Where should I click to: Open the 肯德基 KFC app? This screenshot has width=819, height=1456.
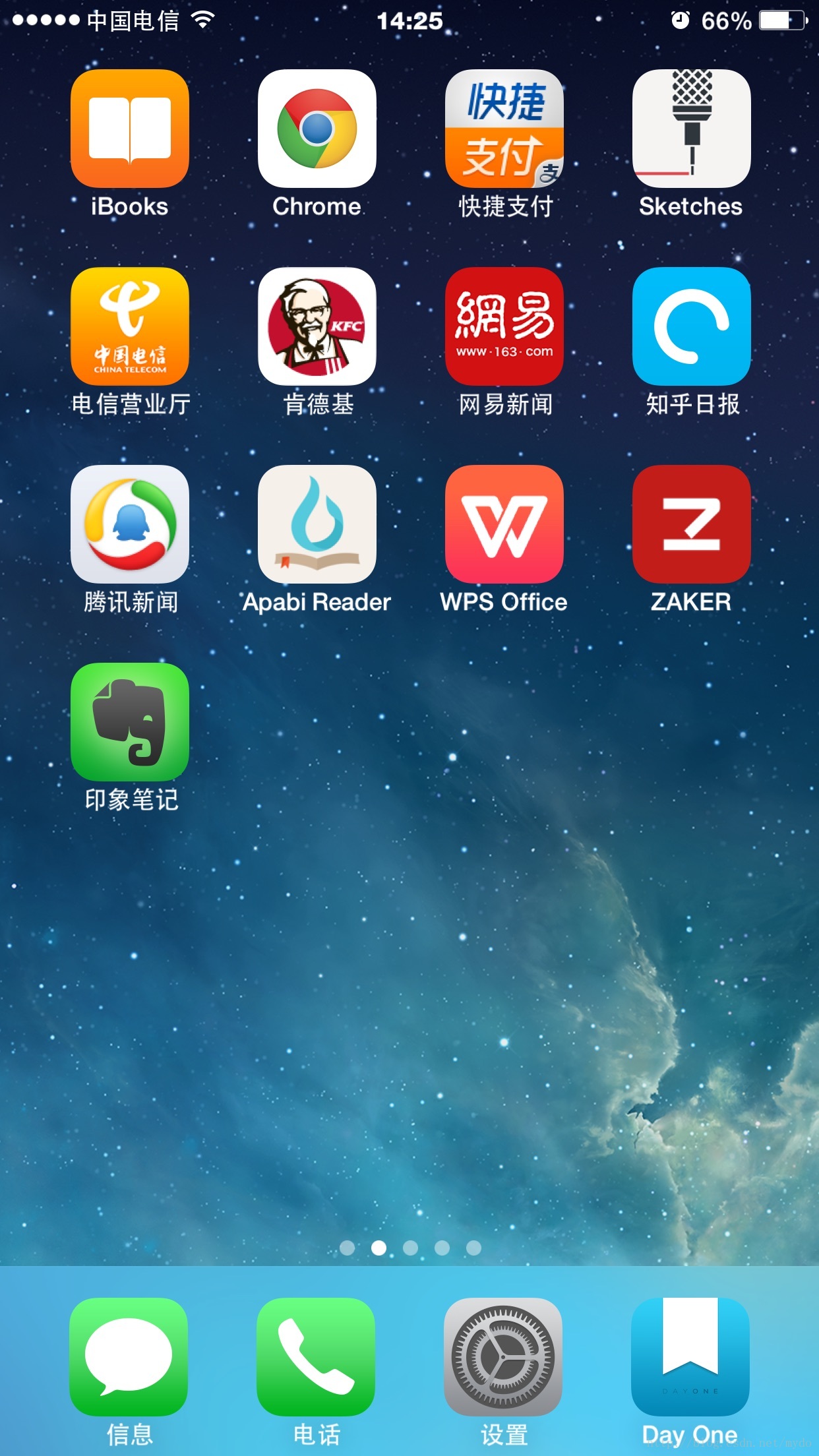coord(317,326)
